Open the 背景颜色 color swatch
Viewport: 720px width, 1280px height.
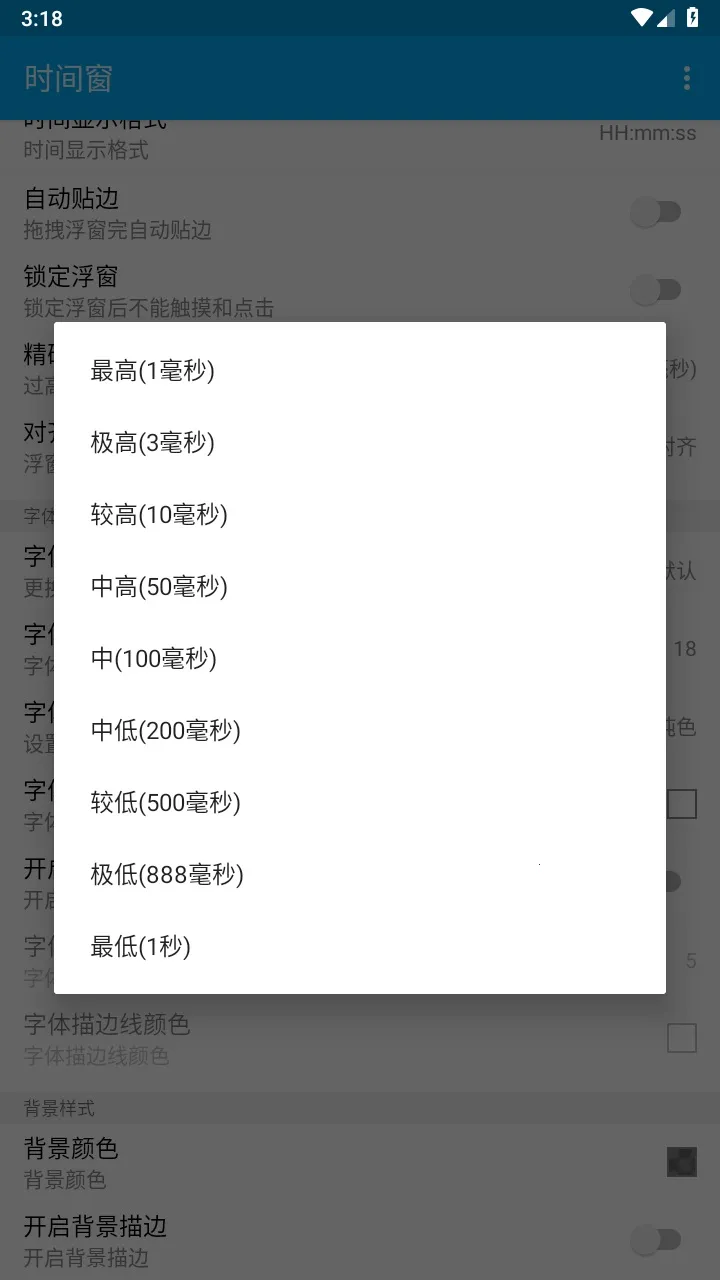(681, 1162)
